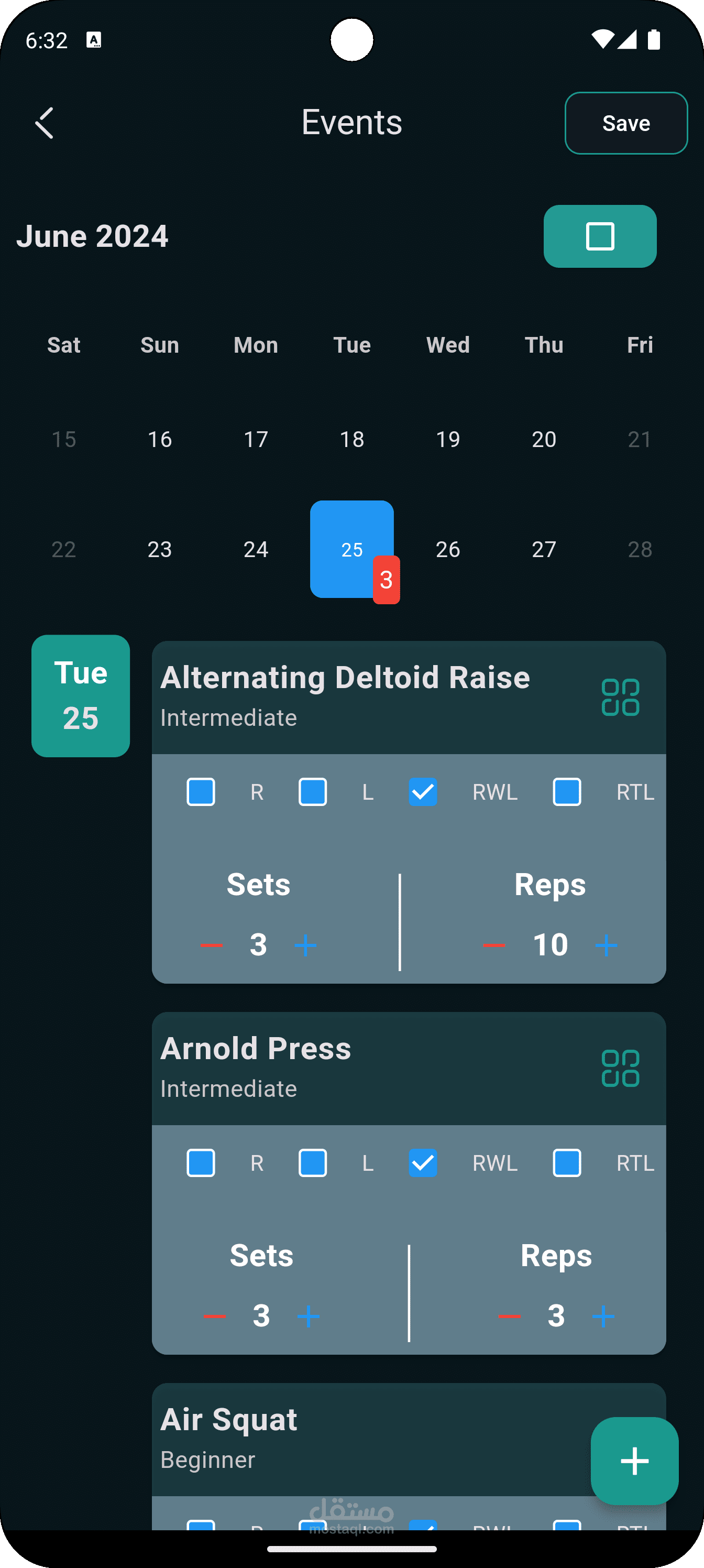Viewport: 704px width, 1568px height.
Task: Go back using the arrow icon
Action: [x=45, y=123]
